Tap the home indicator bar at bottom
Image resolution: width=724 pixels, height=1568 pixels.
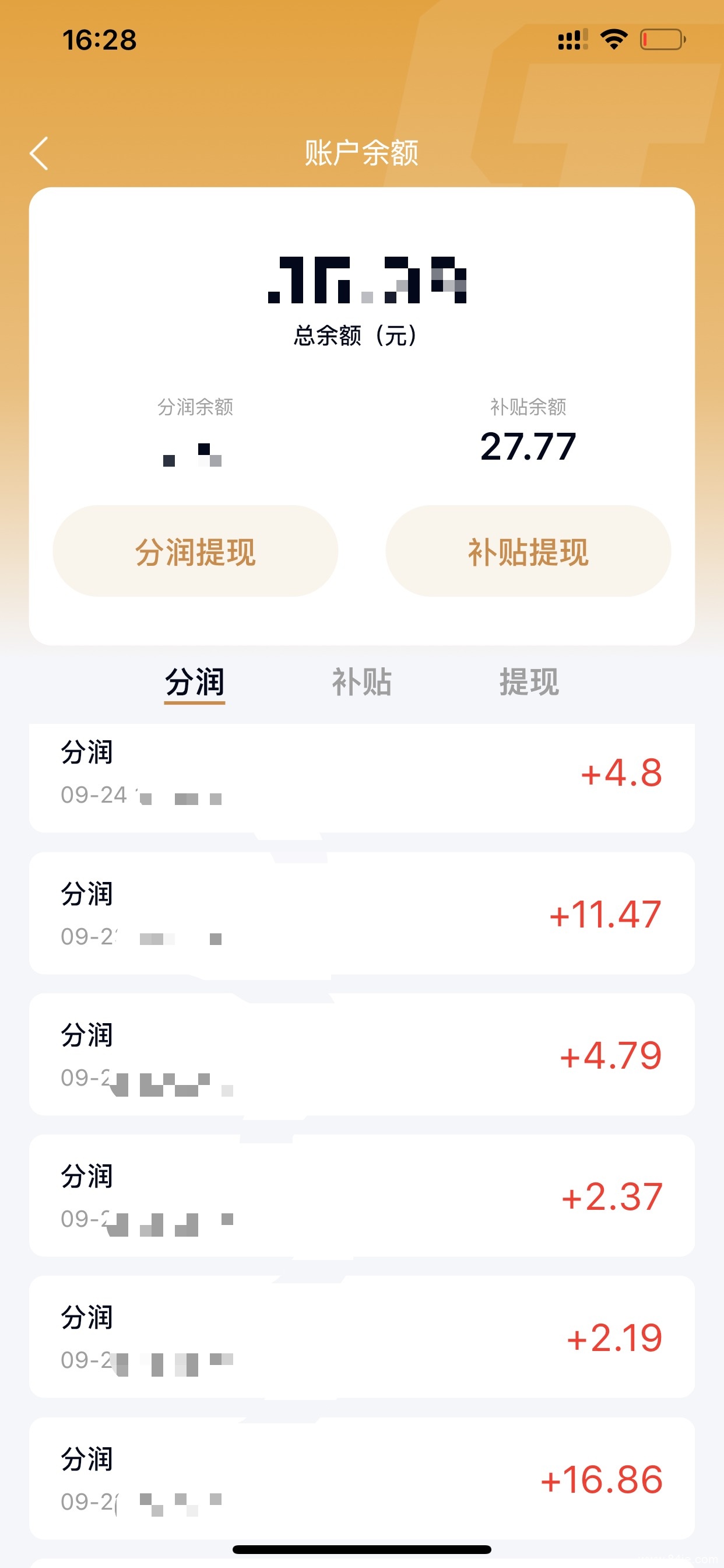362,1550
